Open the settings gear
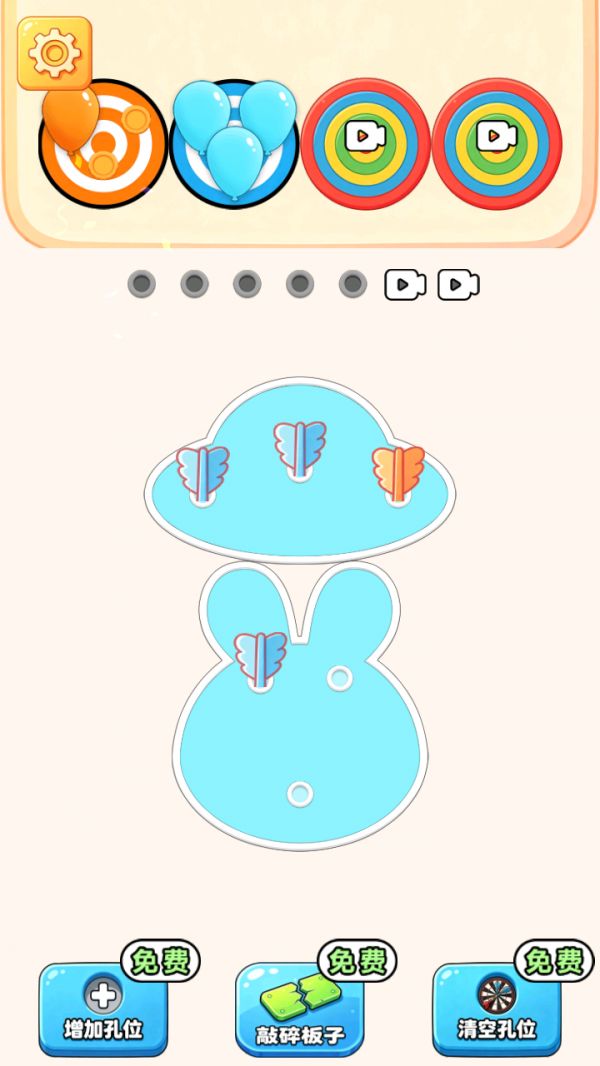The height and width of the screenshot is (1066, 600). click(x=54, y=53)
